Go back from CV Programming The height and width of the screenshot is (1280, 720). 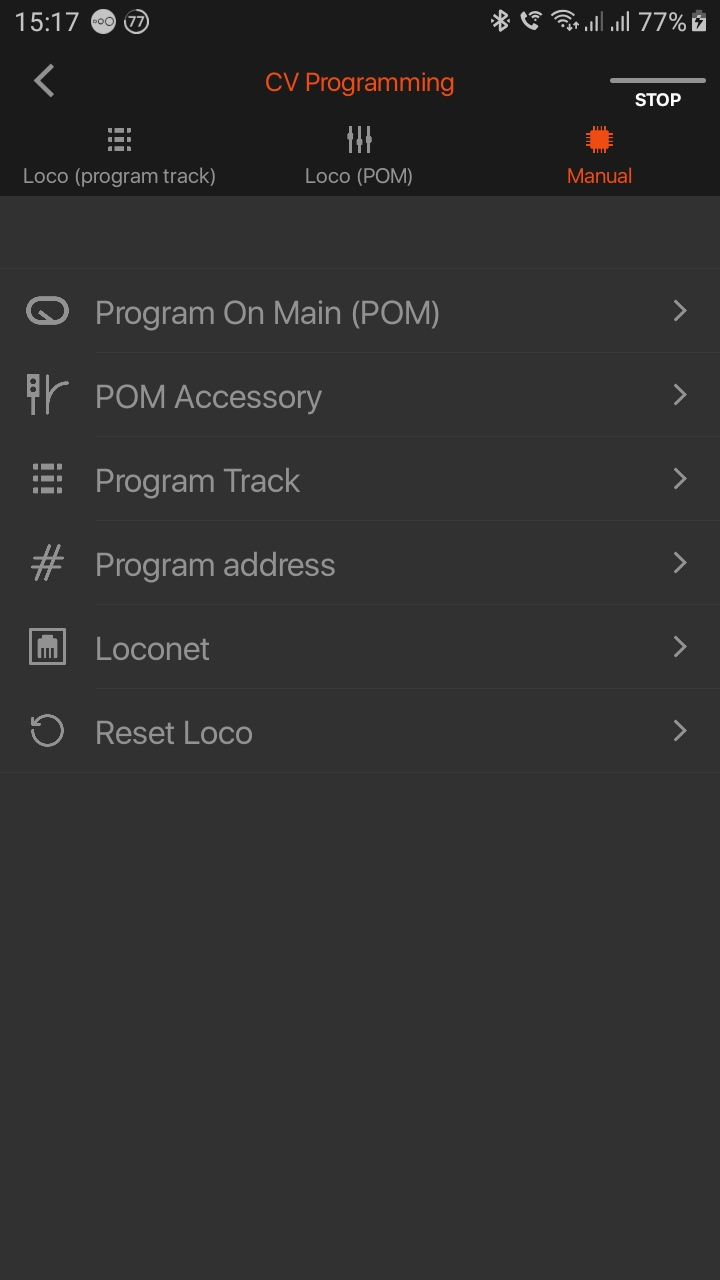pyautogui.click(x=44, y=82)
